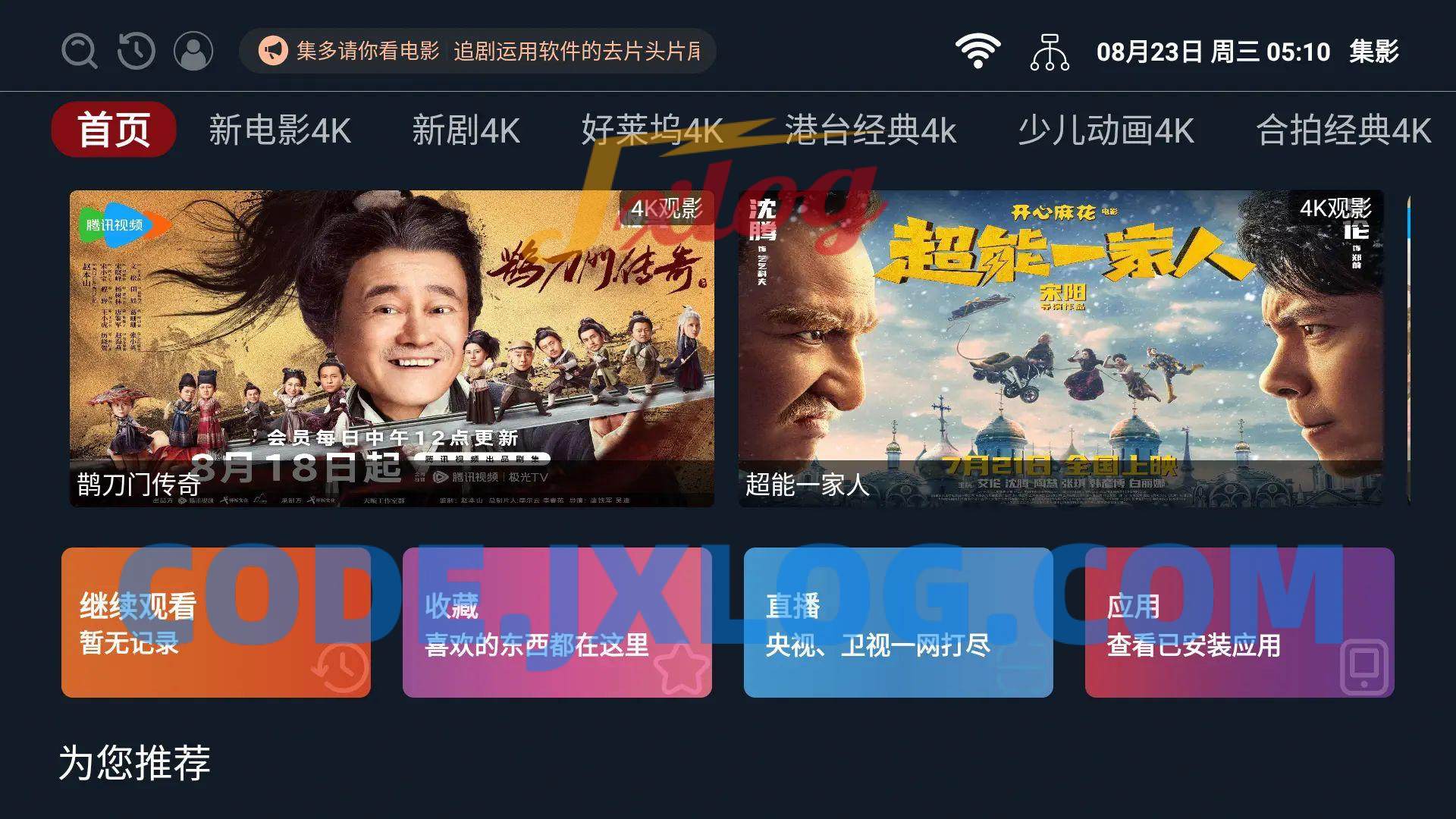Open the user profile icon
The width and height of the screenshot is (1456, 819).
tap(193, 52)
